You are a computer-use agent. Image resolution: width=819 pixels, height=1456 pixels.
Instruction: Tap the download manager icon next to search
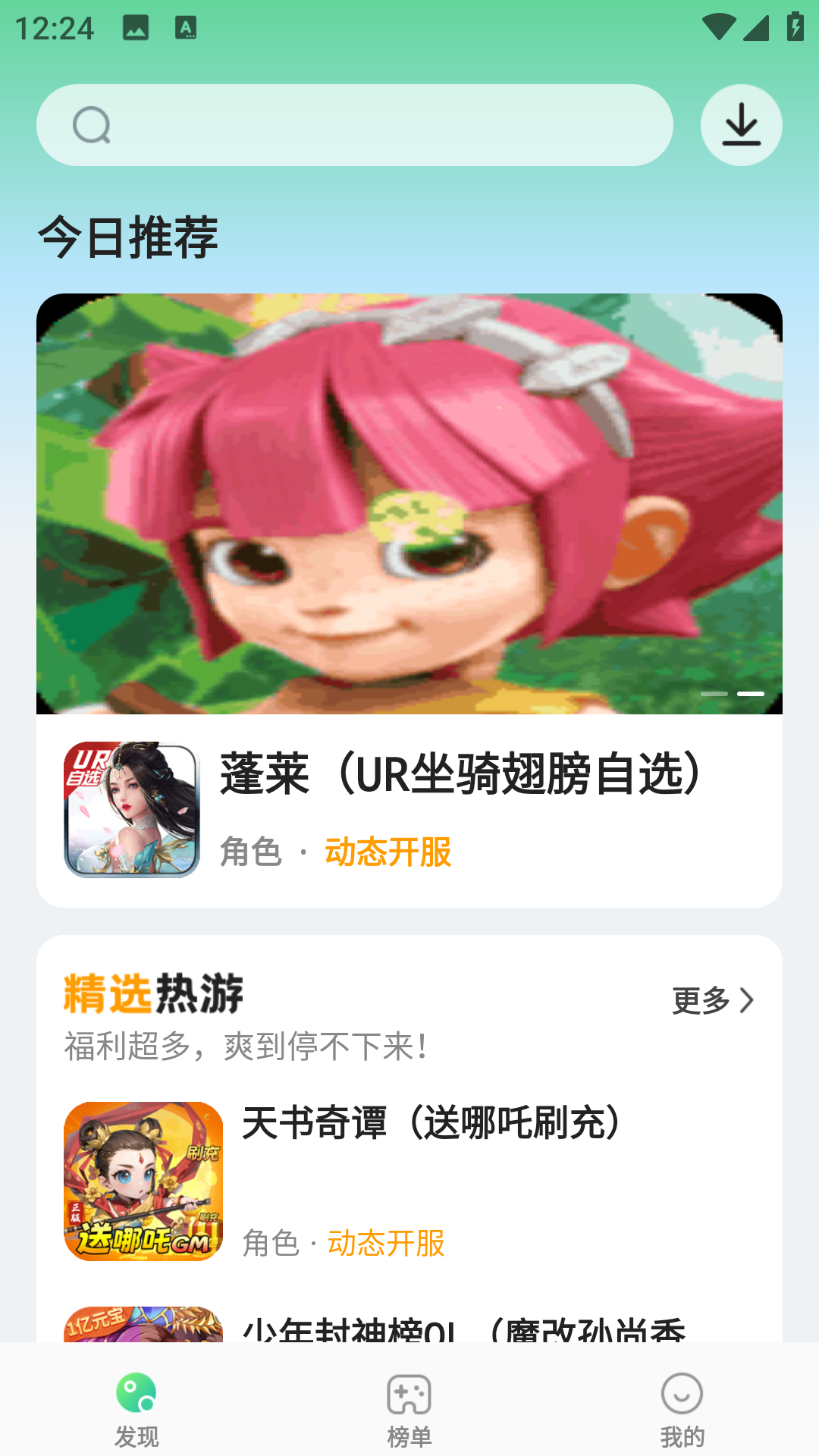point(740,124)
